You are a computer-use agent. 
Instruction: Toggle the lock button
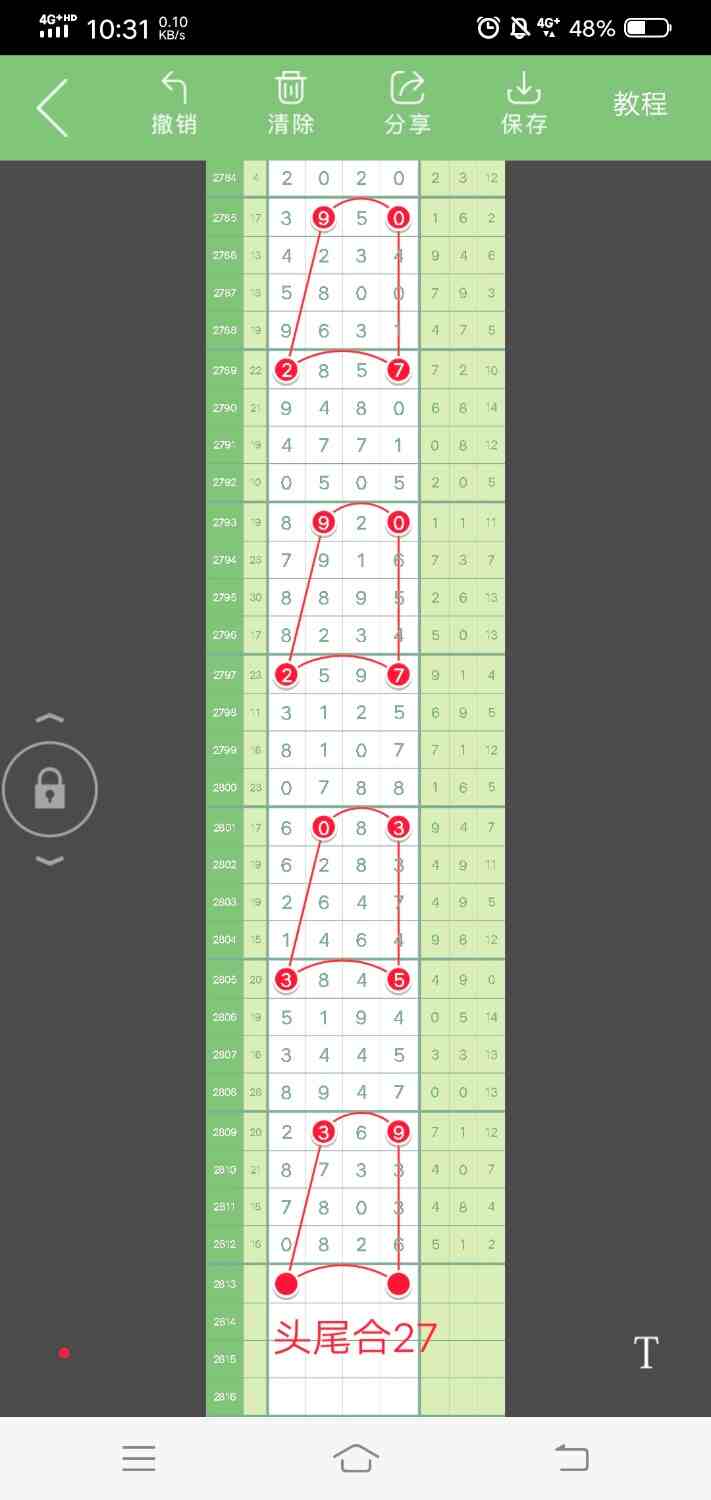[x=50, y=791]
